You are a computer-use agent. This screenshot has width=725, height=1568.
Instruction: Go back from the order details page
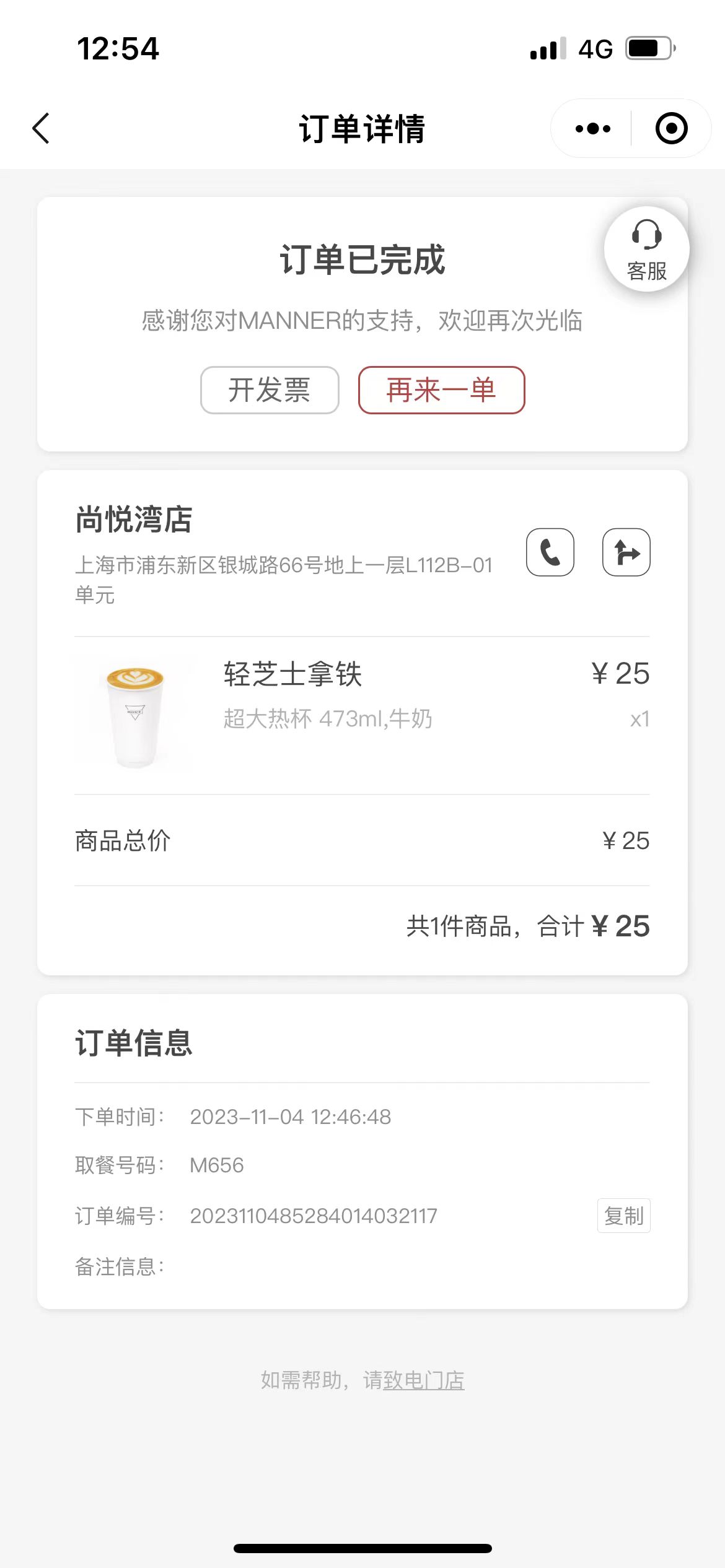(41, 129)
